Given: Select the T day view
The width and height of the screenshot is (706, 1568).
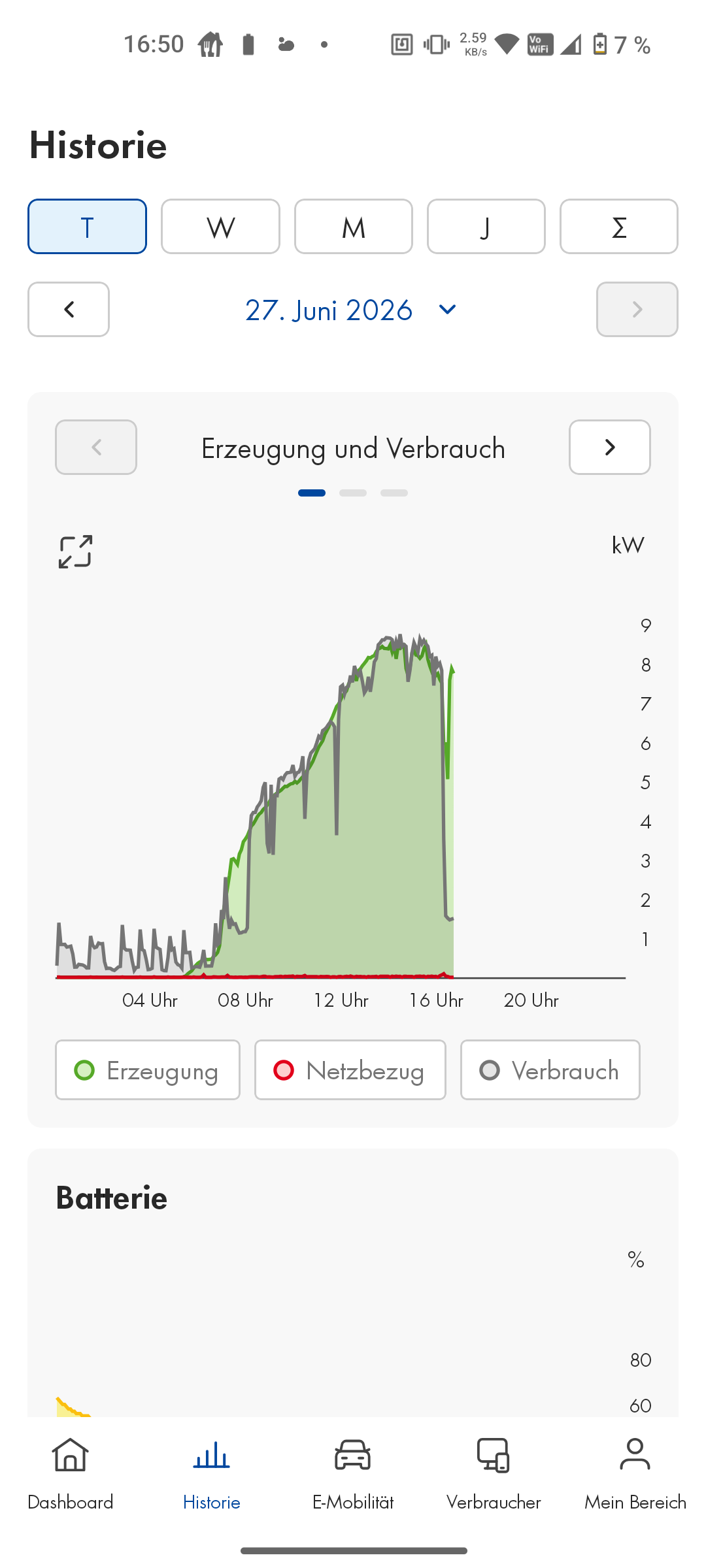Looking at the screenshot, I should click(87, 226).
